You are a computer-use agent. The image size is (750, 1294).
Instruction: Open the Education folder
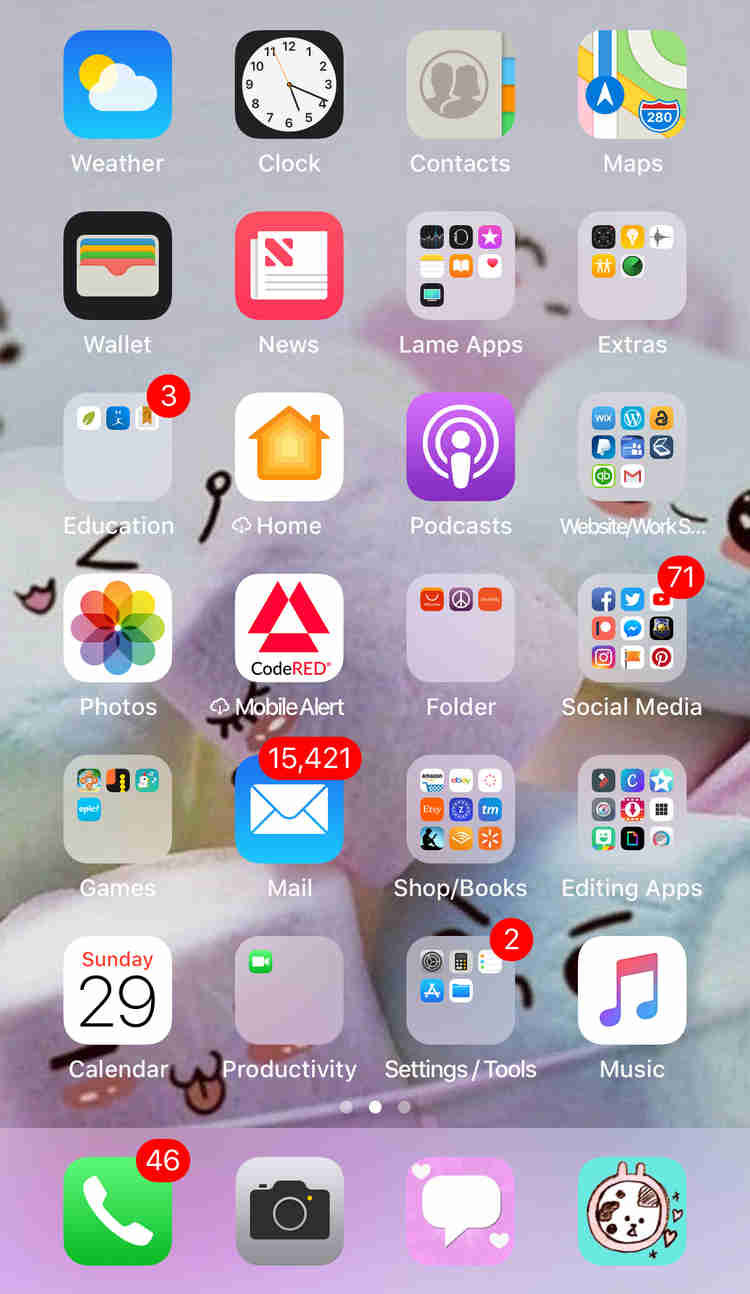pyautogui.click(x=117, y=446)
